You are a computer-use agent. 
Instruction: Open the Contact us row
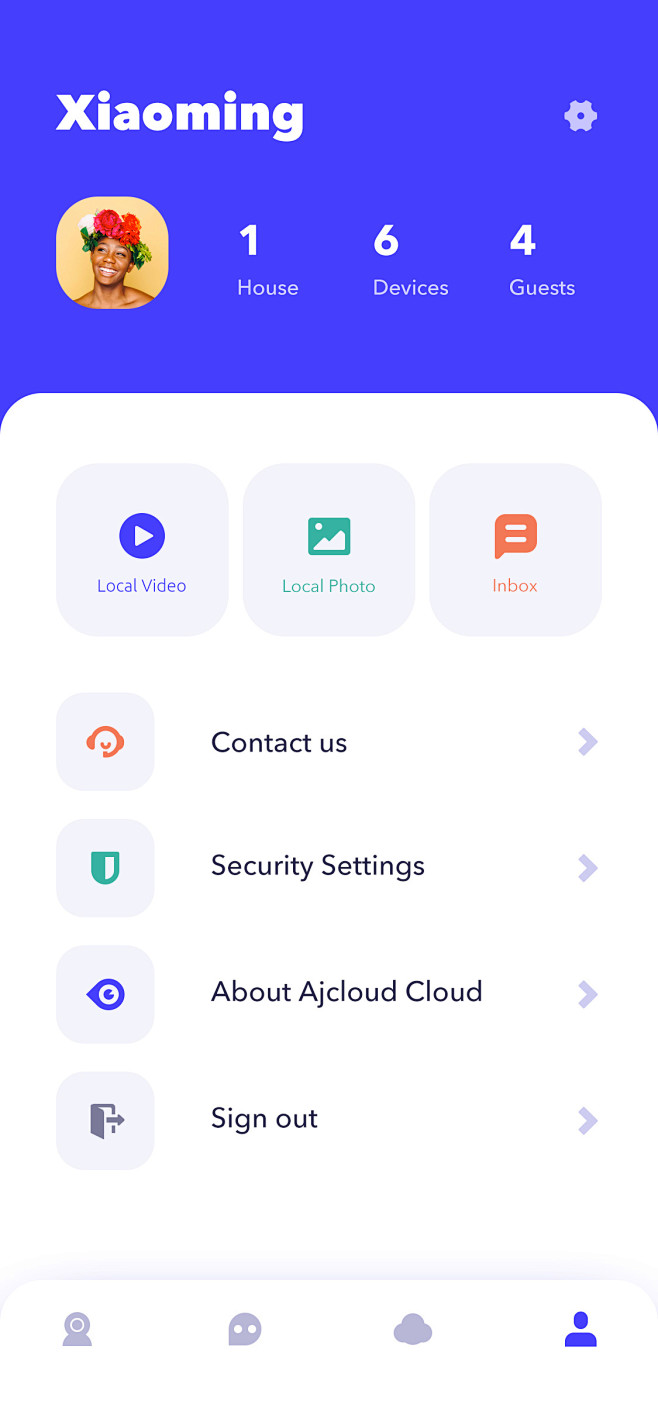pos(328,742)
